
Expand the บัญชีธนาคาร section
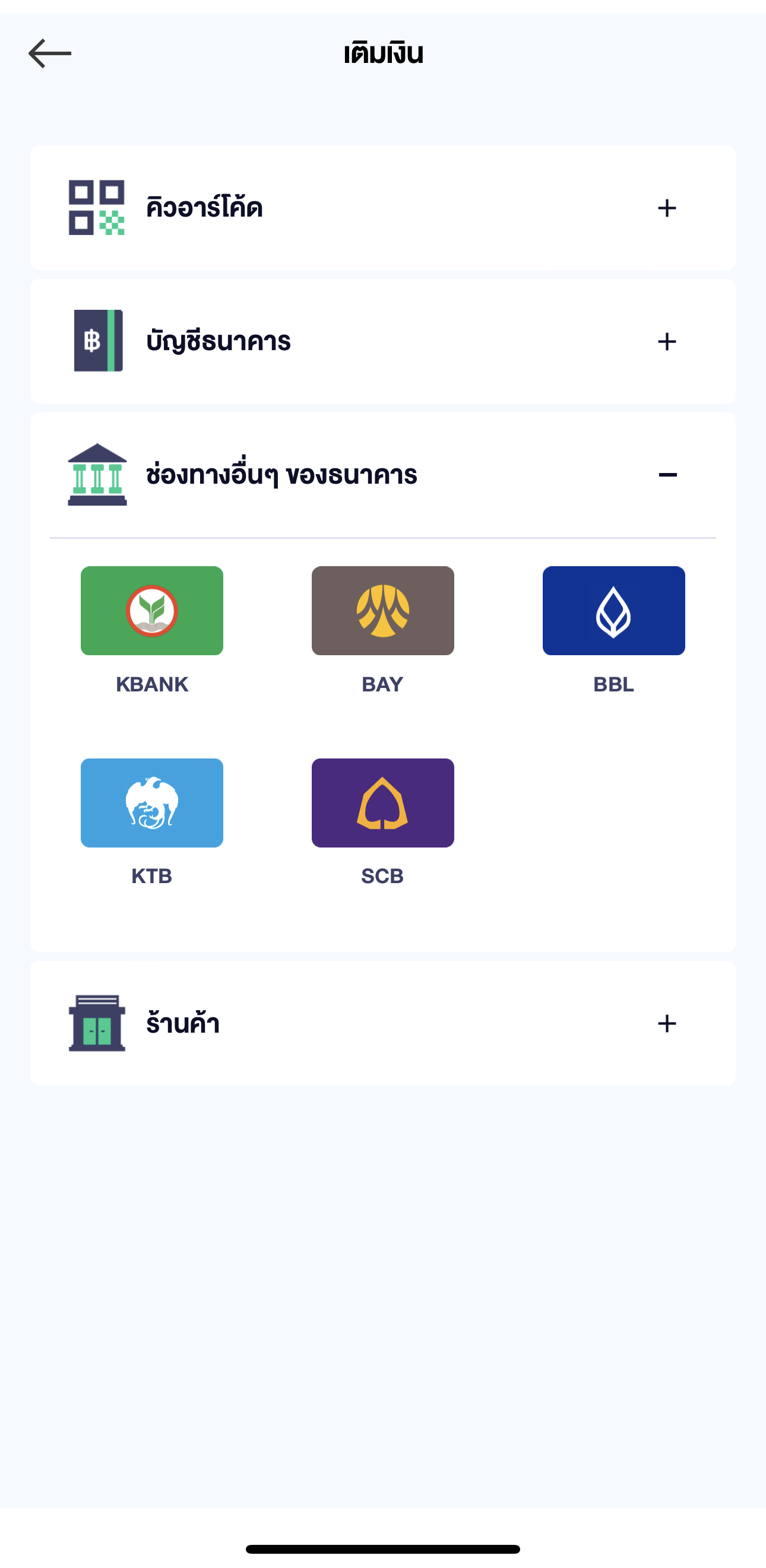pos(667,341)
